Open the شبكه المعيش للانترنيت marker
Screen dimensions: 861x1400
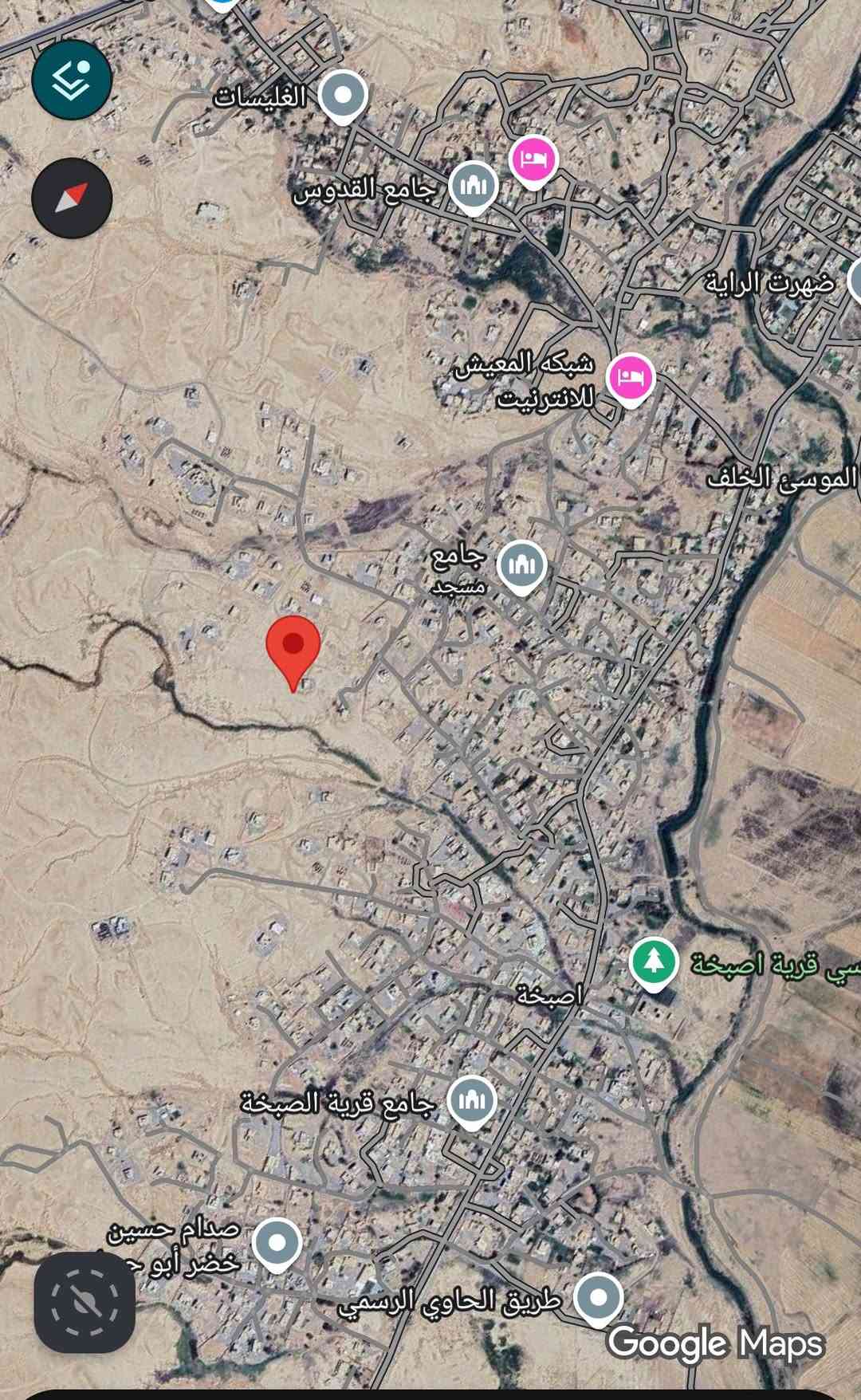631,376
